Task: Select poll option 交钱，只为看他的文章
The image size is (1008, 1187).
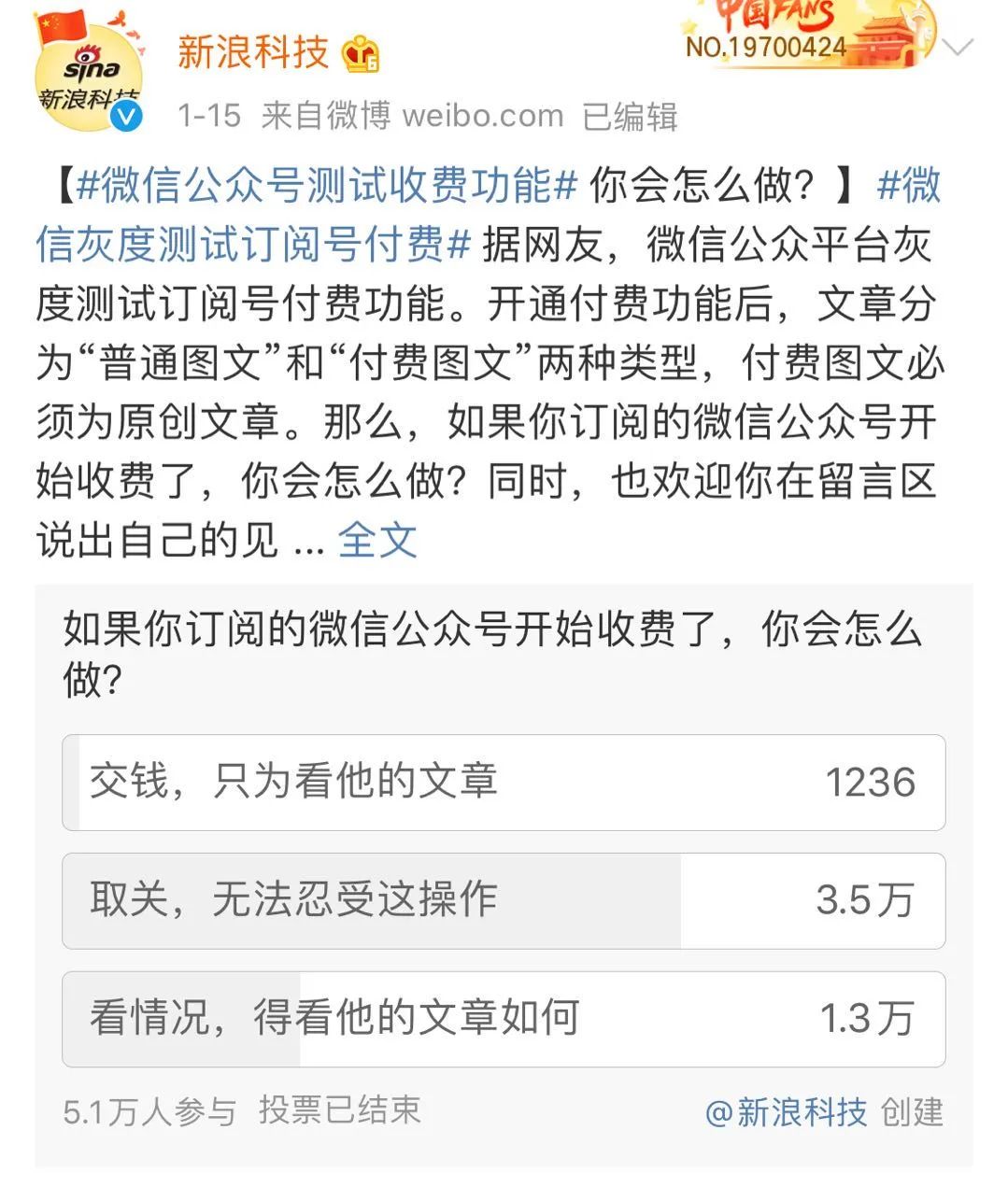Action: pos(504,783)
